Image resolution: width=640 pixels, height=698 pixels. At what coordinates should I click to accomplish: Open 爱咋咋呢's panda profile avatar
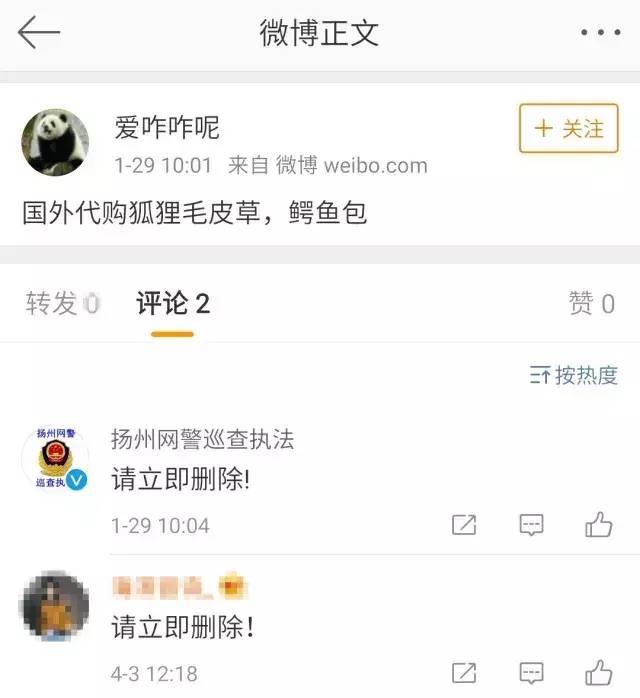pyautogui.click(x=55, y=142)
